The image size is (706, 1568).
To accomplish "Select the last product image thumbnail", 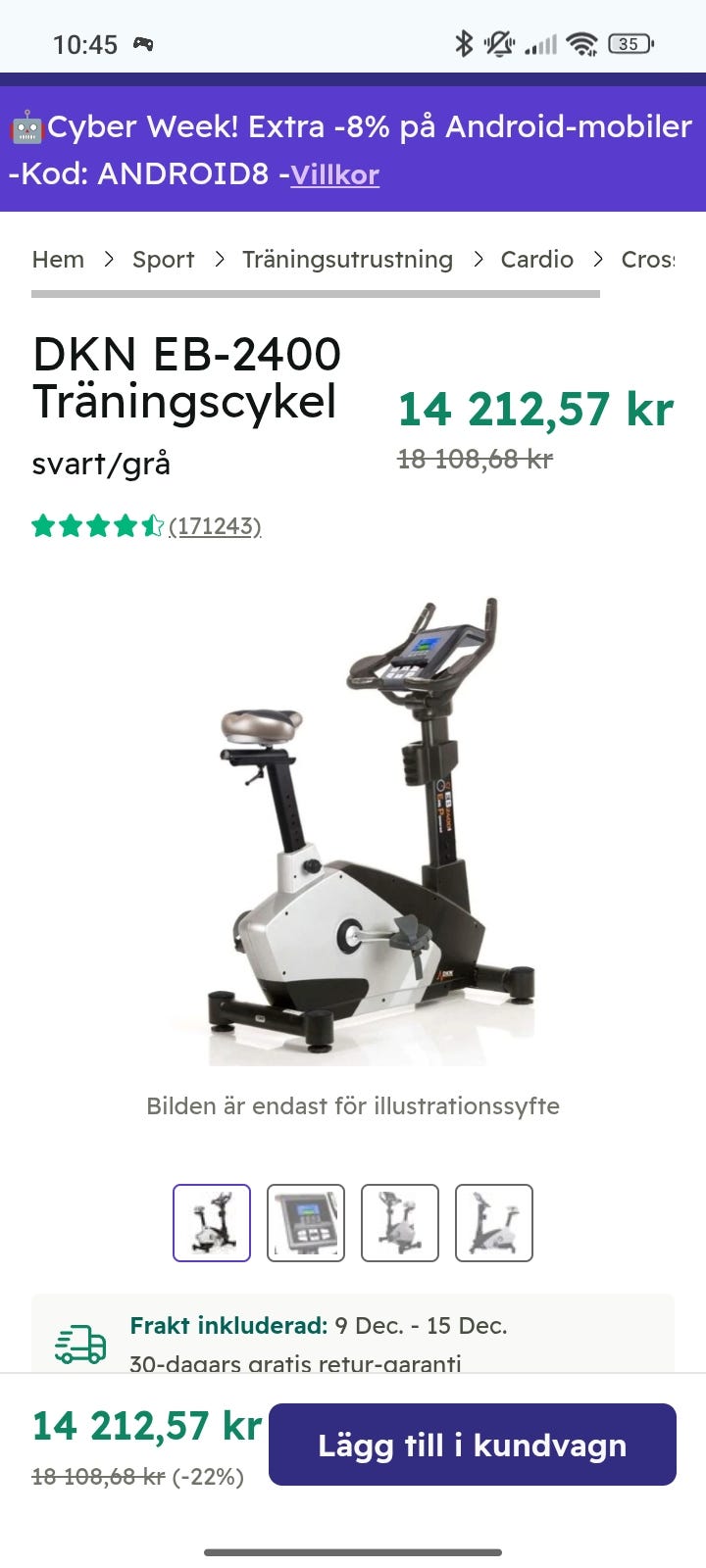I will tap(493, 1222).
